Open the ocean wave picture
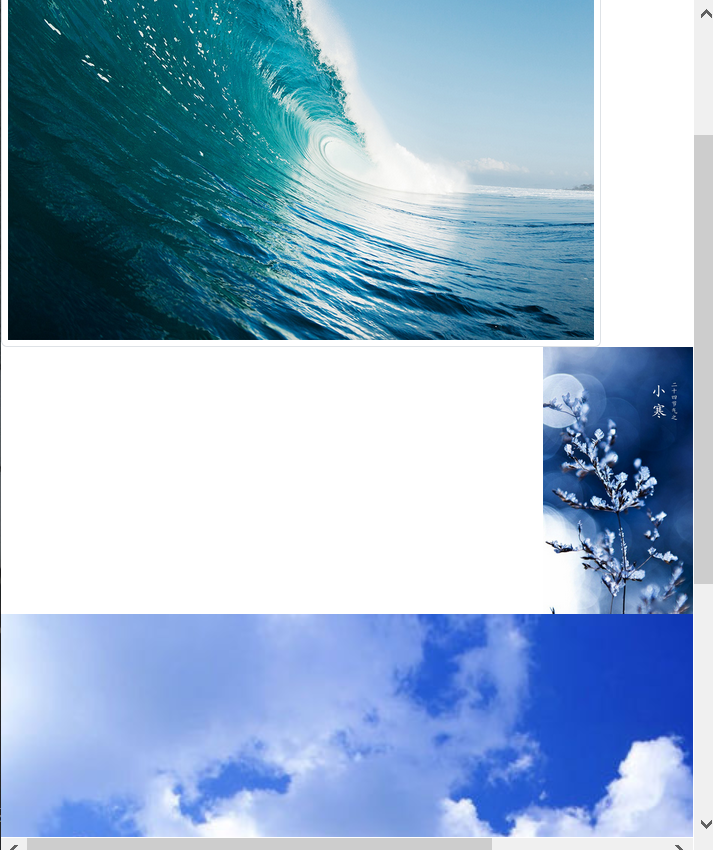Image resolution: width=713 pixels, height=850 pixels. pyautogui.click(x=300, y=168)
